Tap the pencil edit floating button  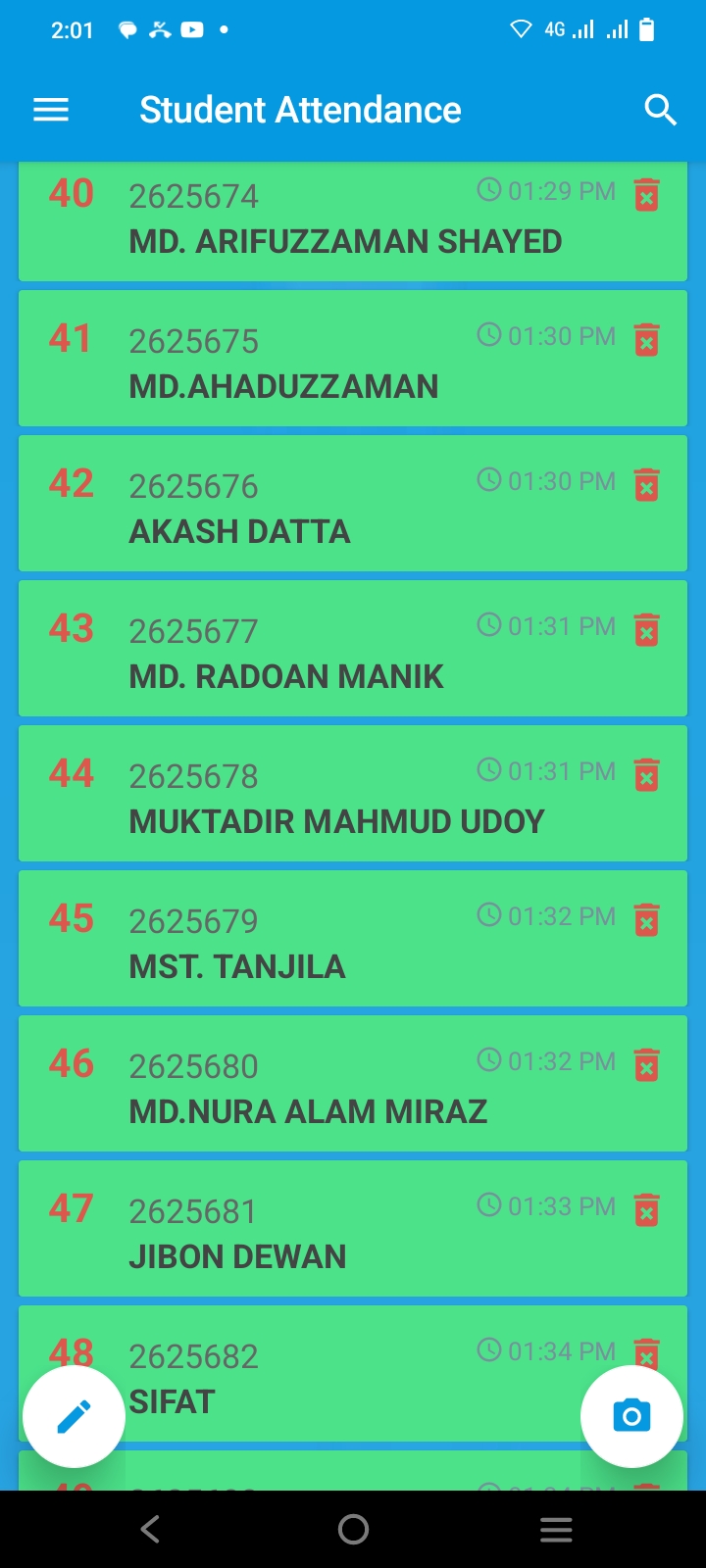(74, 1416)
